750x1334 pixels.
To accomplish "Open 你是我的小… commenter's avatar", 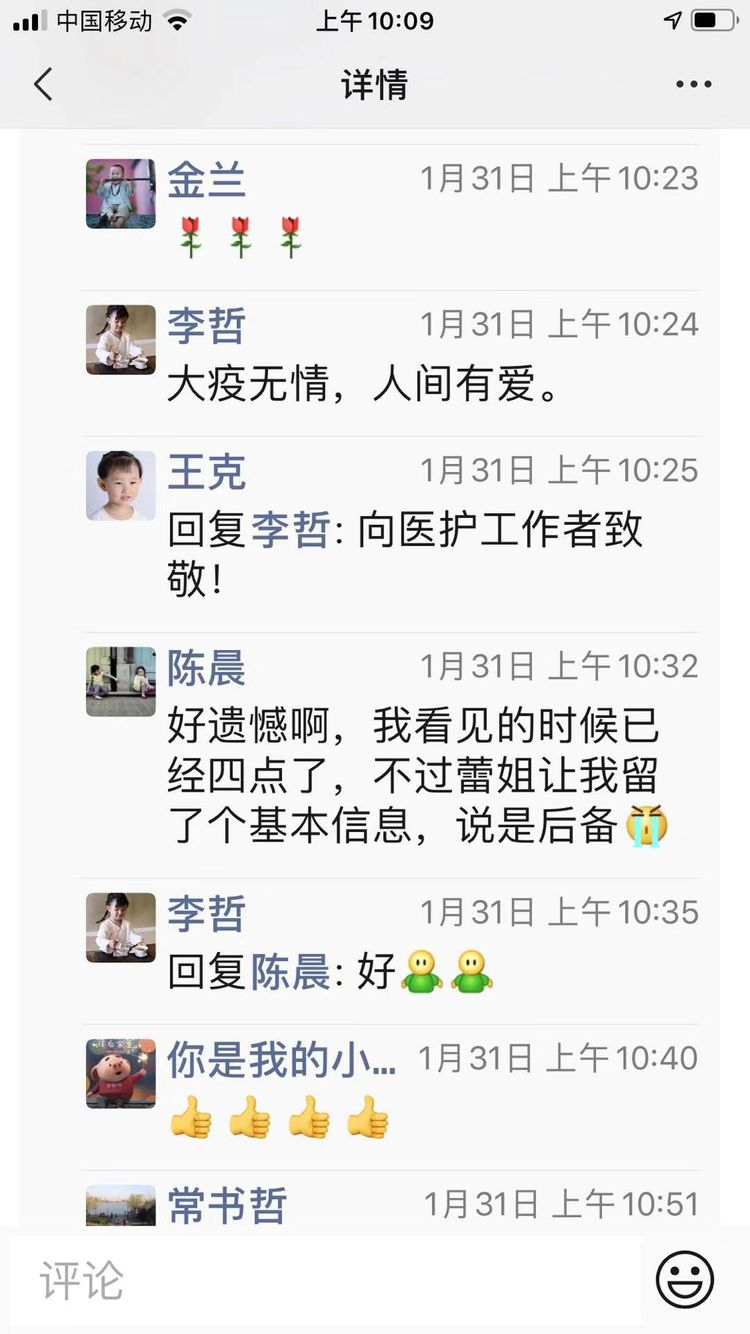I will pos(121,1073).
